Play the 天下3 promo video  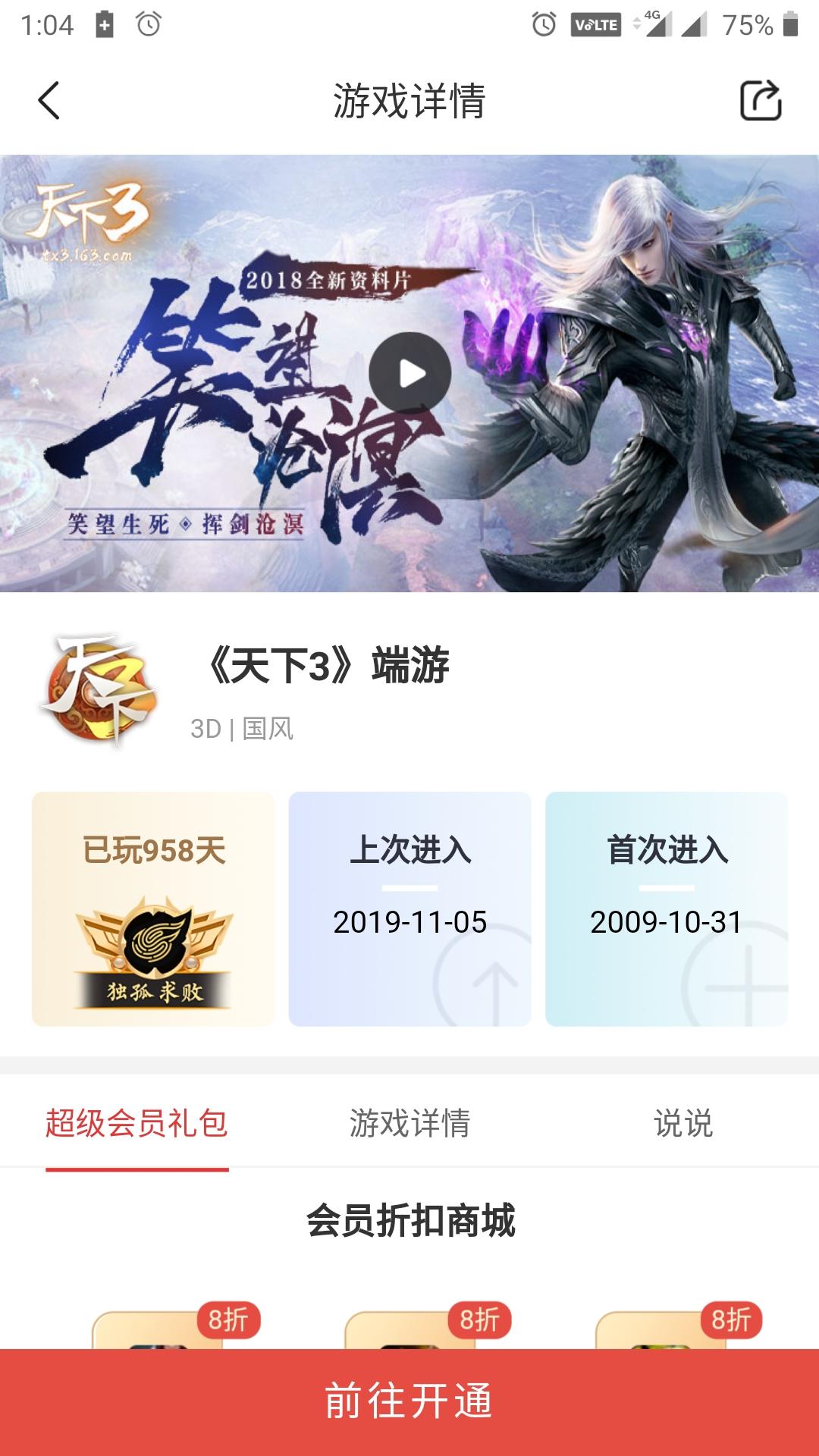[x=409, y=373]
